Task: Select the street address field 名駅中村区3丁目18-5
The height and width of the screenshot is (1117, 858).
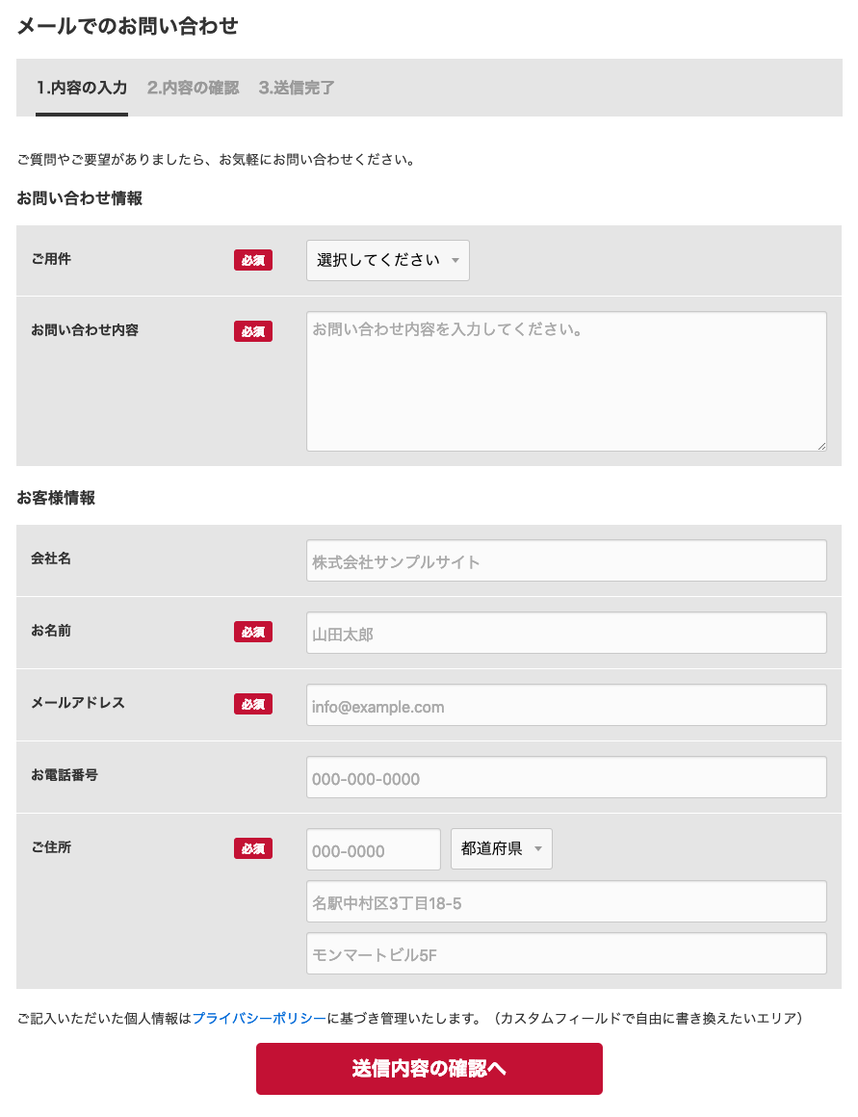Action: [566, 902]
